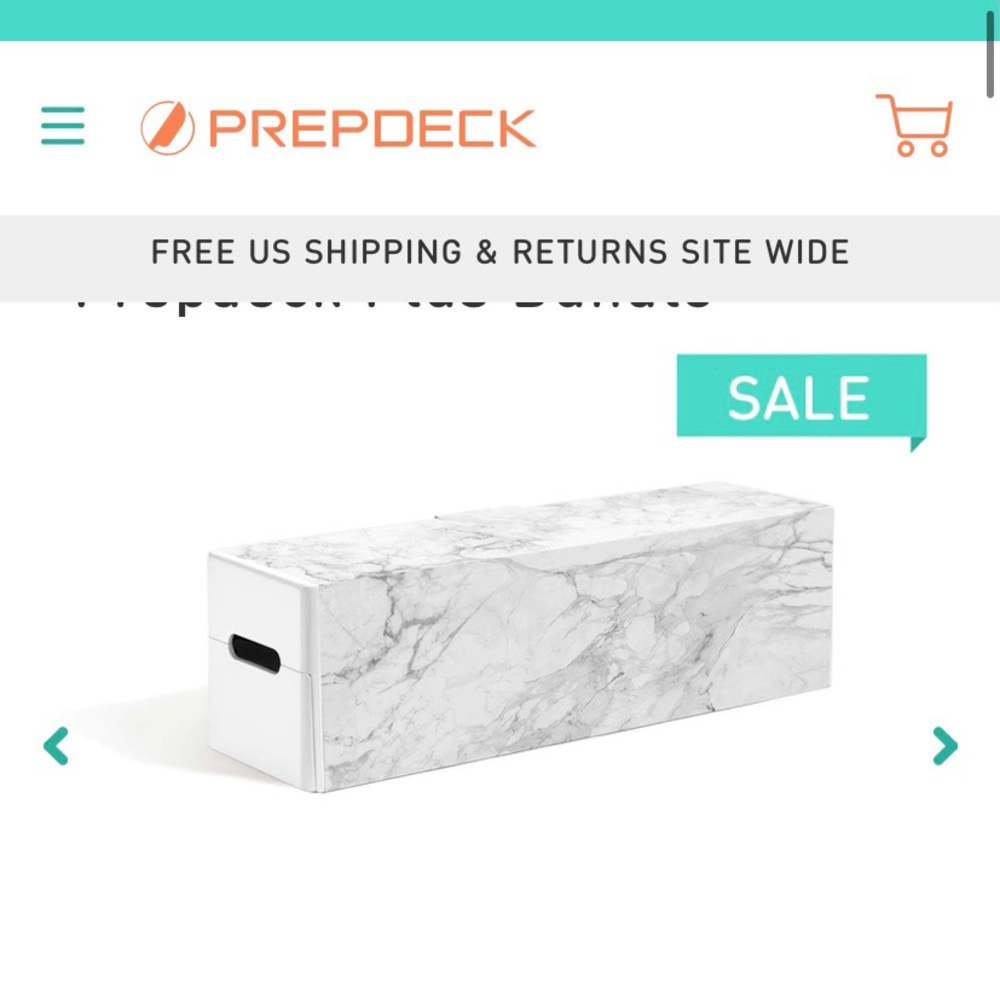Open the hamburger navigation menu
This screenshot has height=1000, width=1000.
tap(63, 128)
